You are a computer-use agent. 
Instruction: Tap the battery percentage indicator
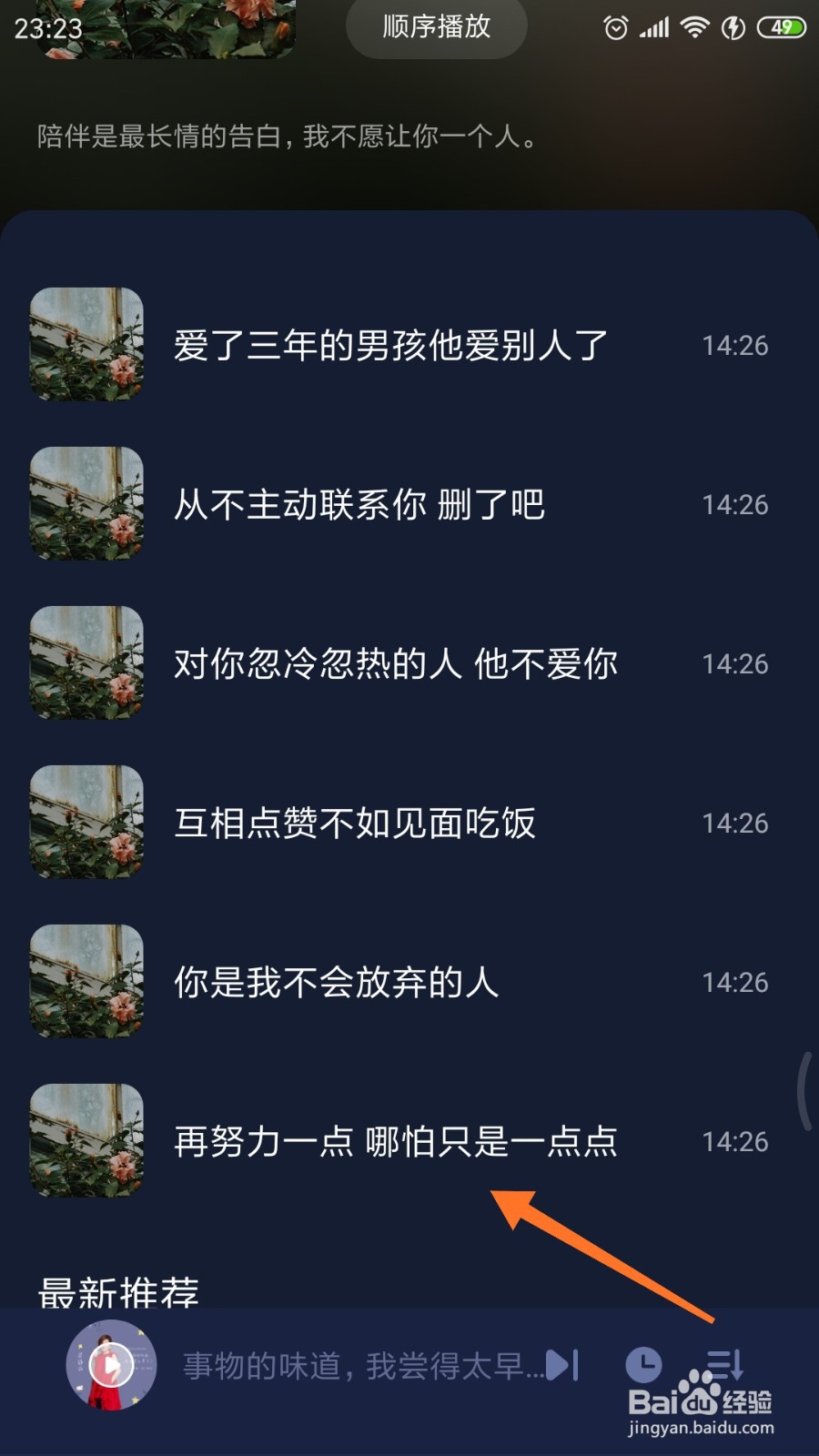click(x=780, y=27)
